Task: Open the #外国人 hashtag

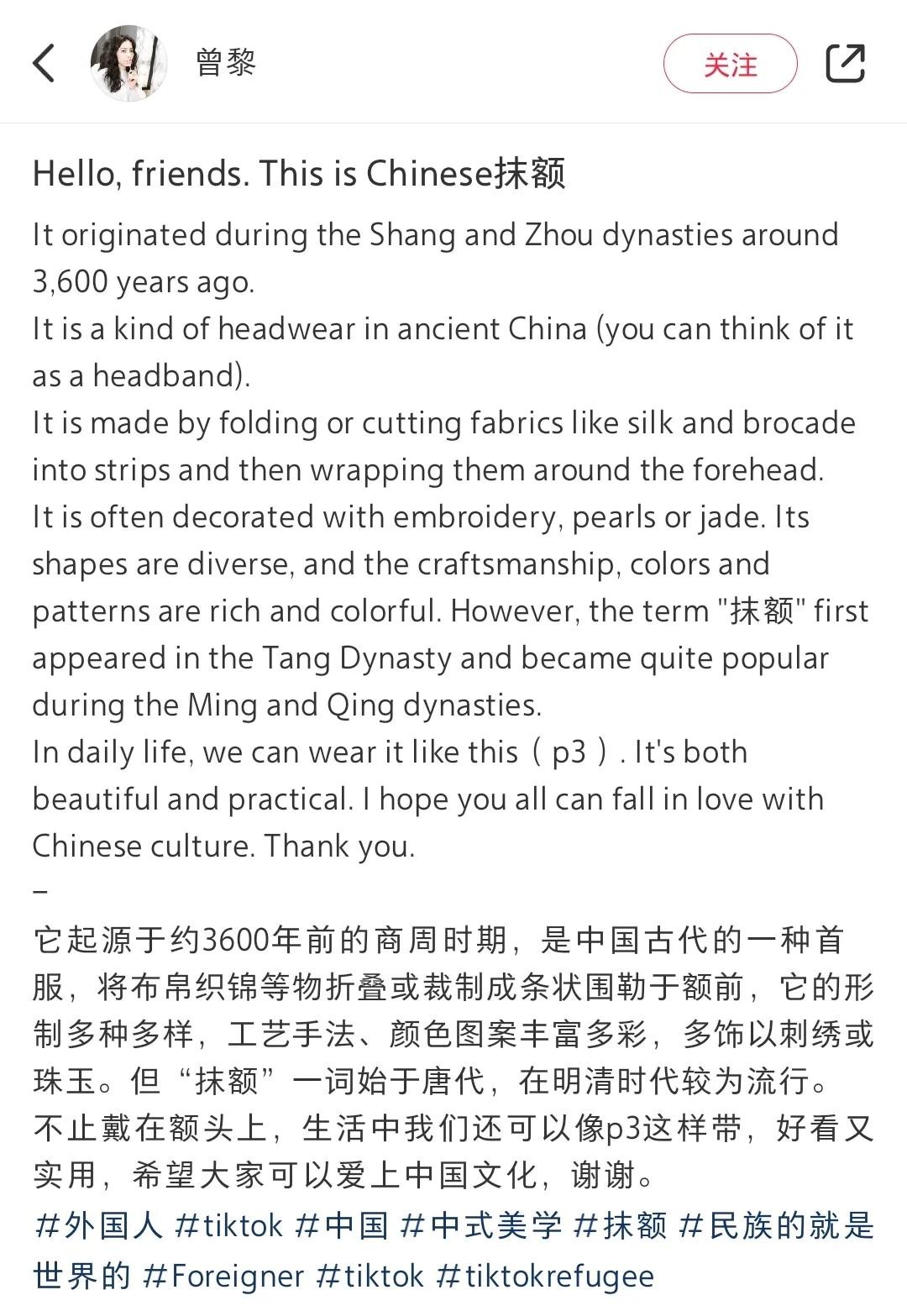Action: click(x=97, y=1225)
